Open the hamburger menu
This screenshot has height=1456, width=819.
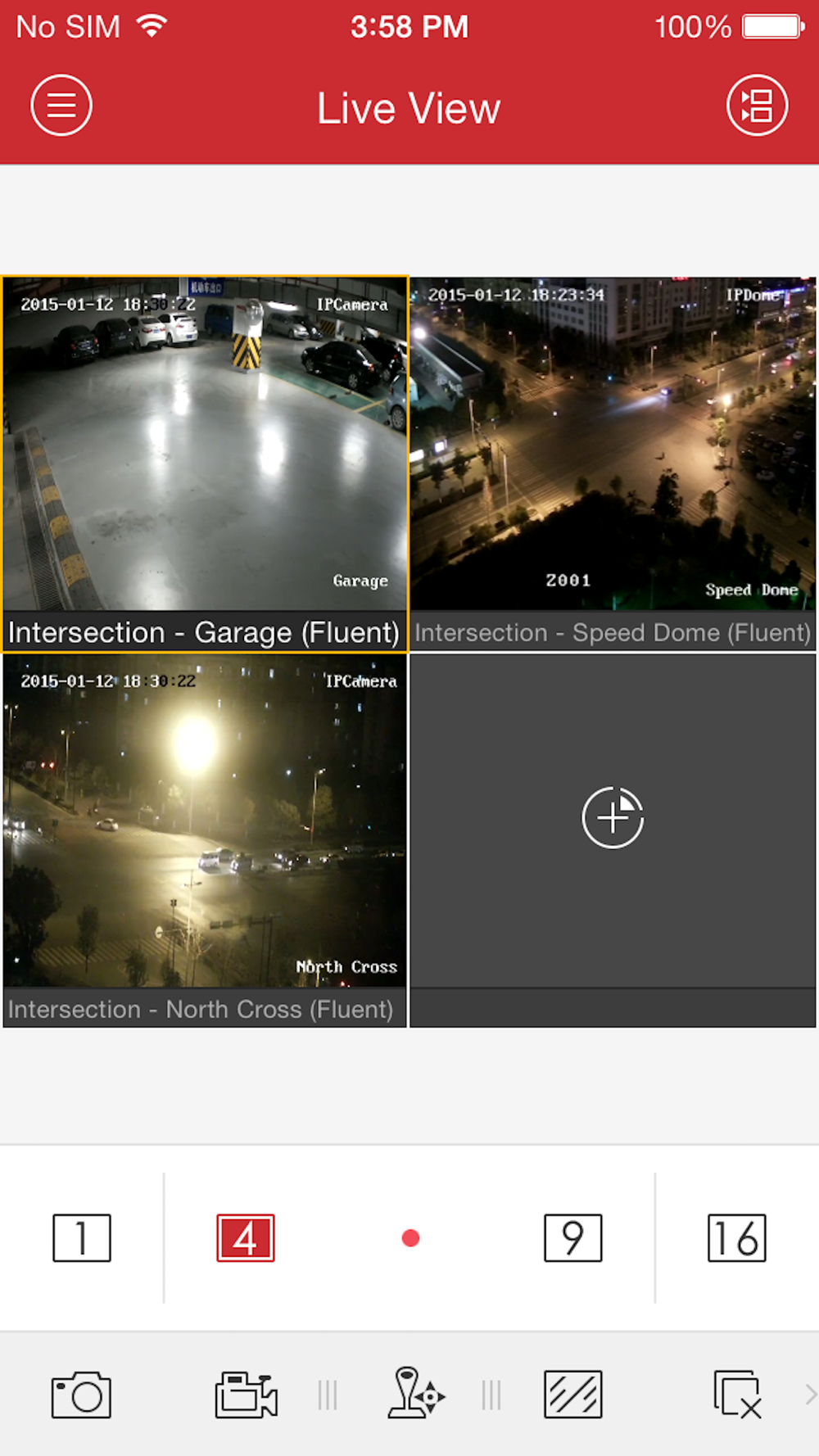click(x=61, y=106)
